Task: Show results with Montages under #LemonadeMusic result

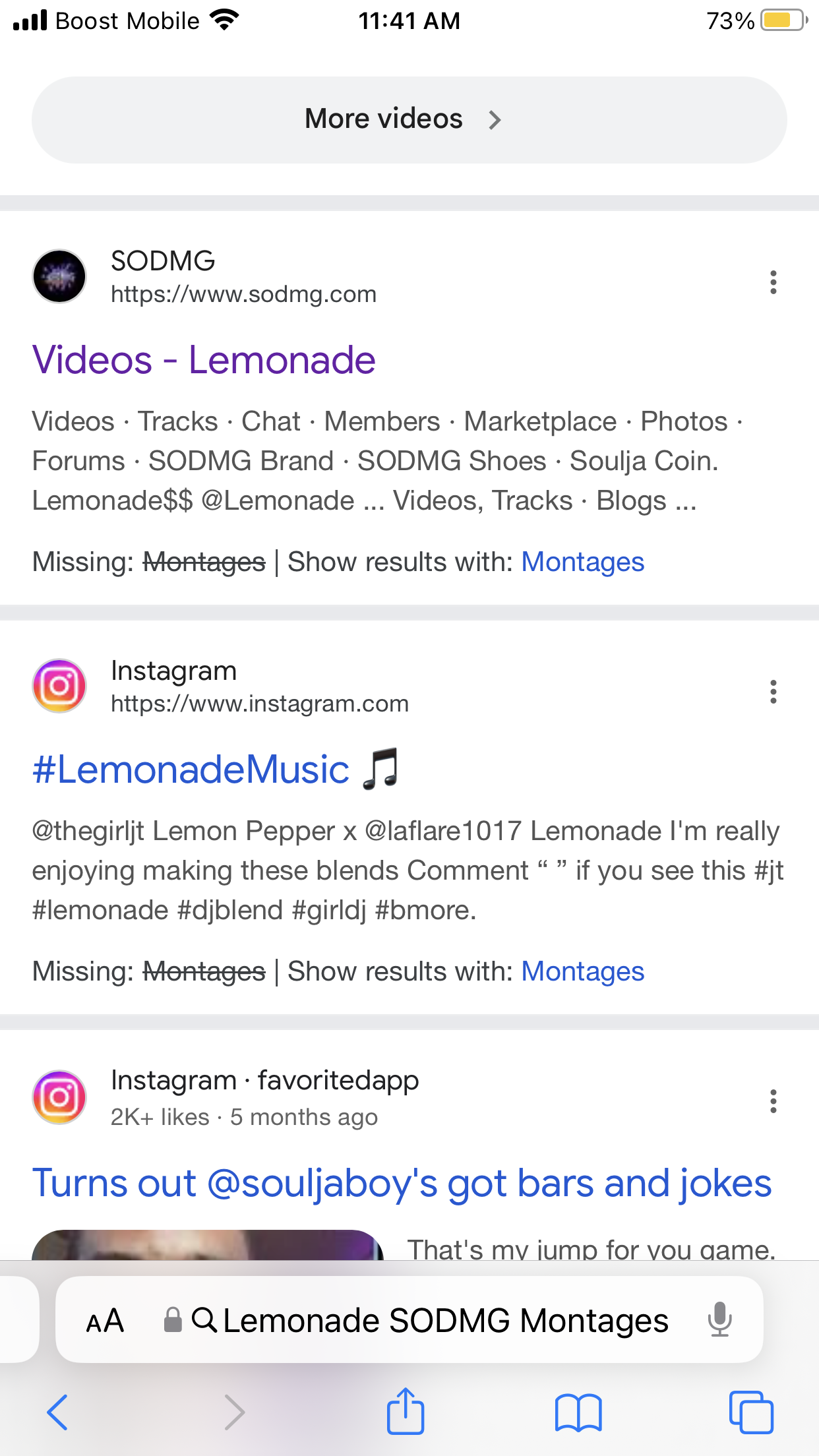Action: (x=582, y=972)
